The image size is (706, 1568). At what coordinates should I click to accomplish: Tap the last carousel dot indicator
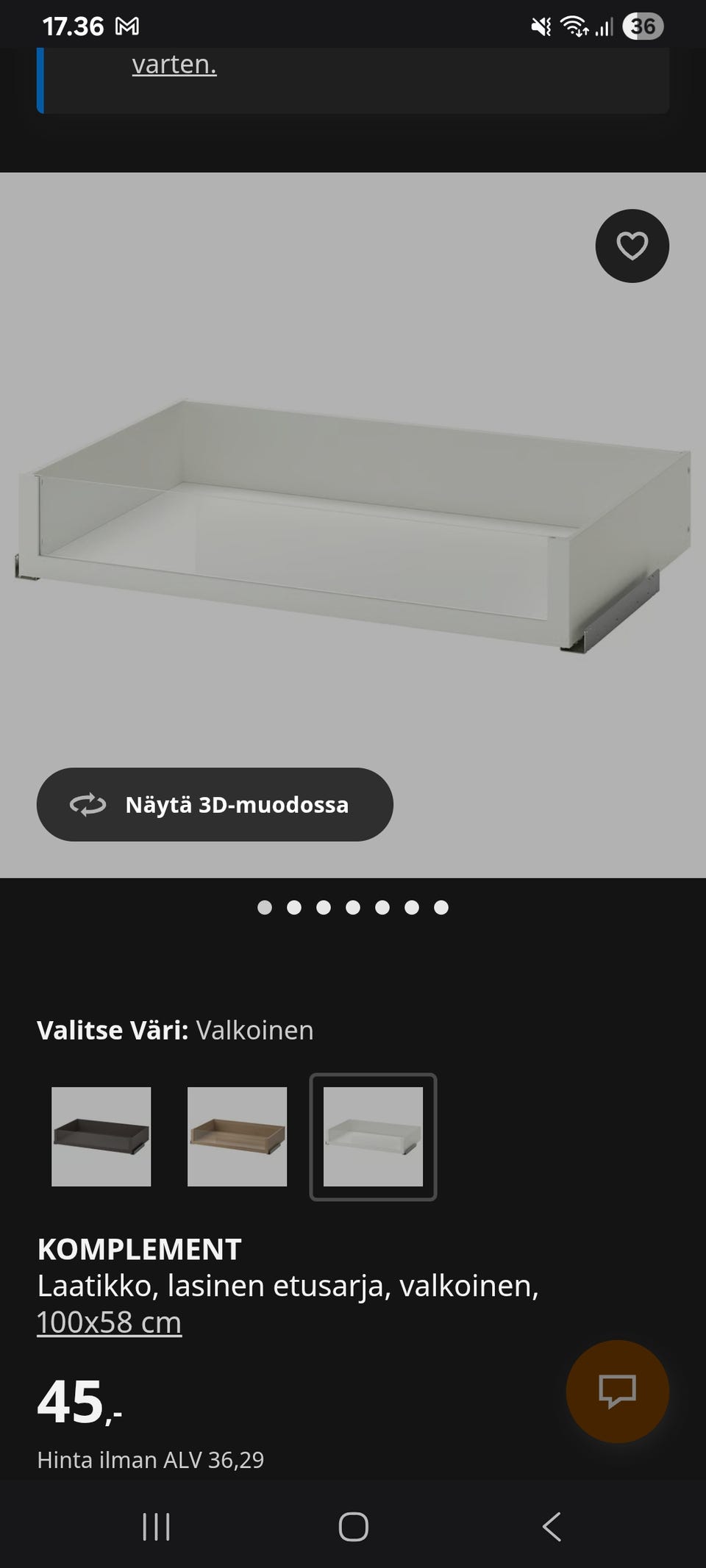(x=441, y=907)
